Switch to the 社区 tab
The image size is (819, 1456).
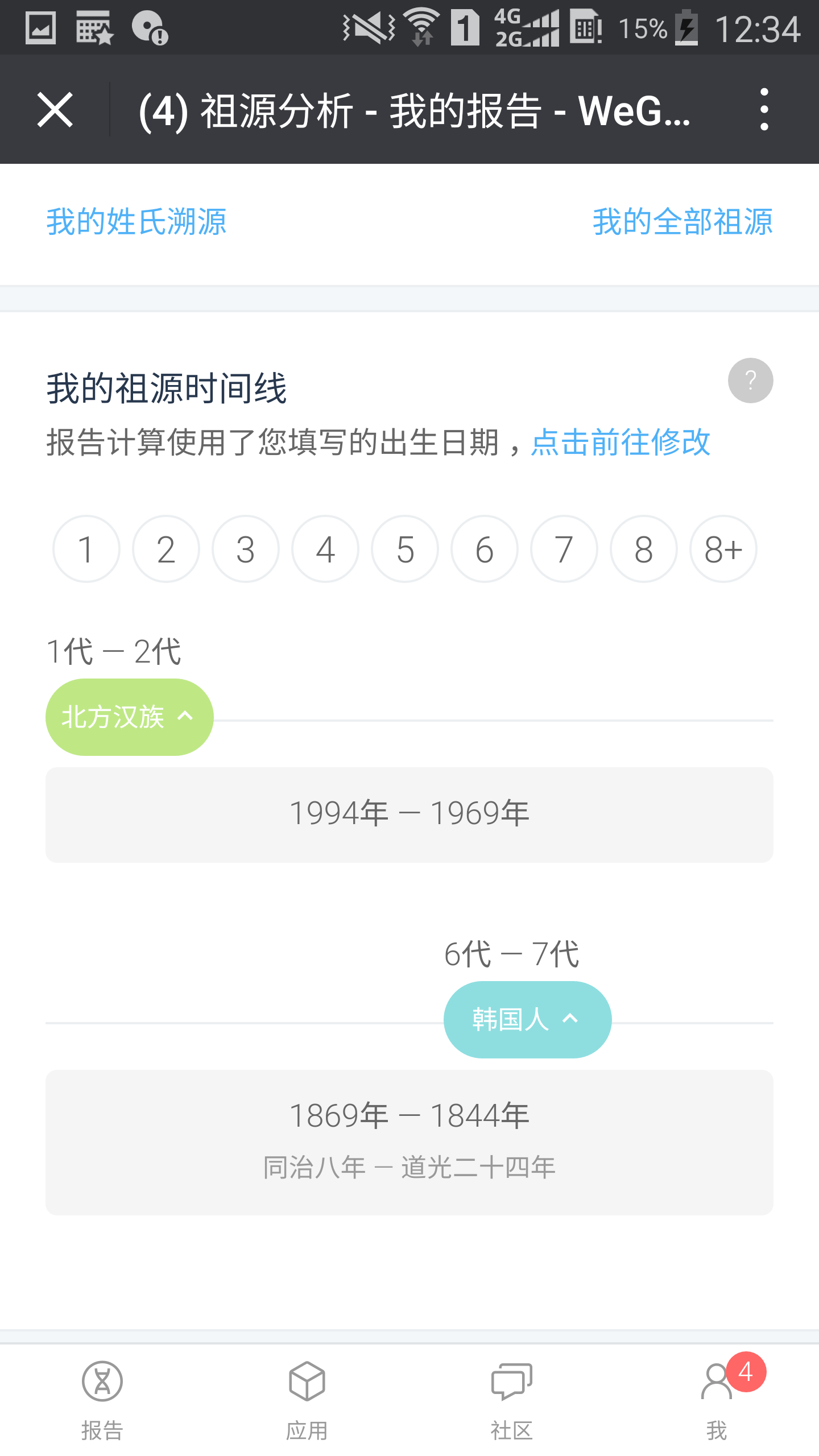point(512,1400)
